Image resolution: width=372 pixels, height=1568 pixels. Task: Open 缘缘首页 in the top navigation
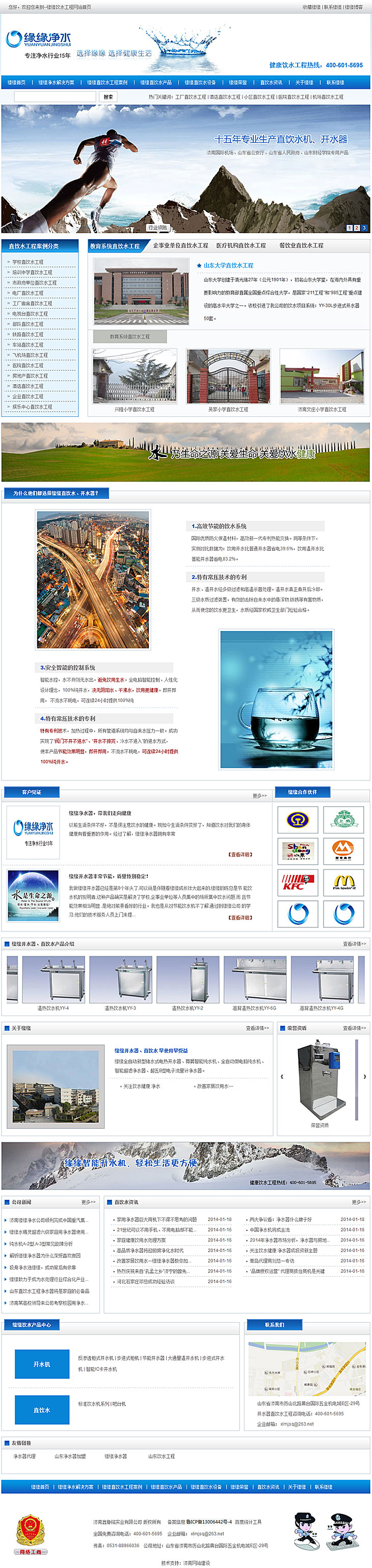click(16, 82)
